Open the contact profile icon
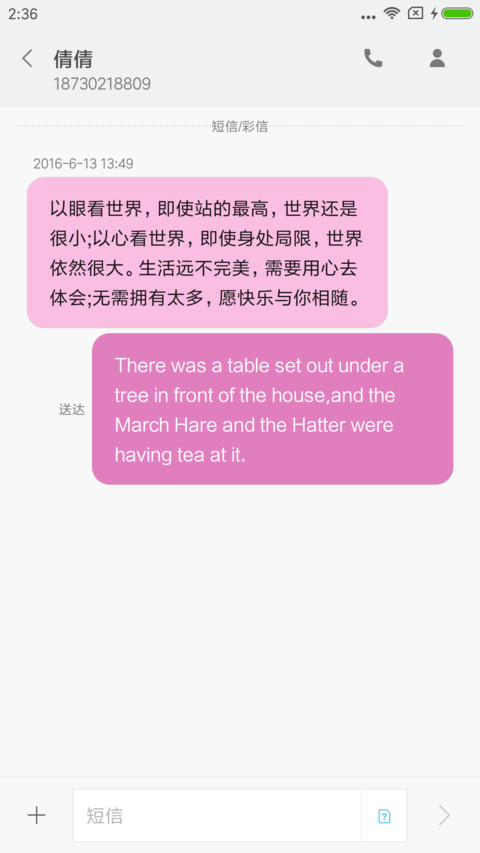Screen dimensions: 480x853 click(x=437, y=58)
